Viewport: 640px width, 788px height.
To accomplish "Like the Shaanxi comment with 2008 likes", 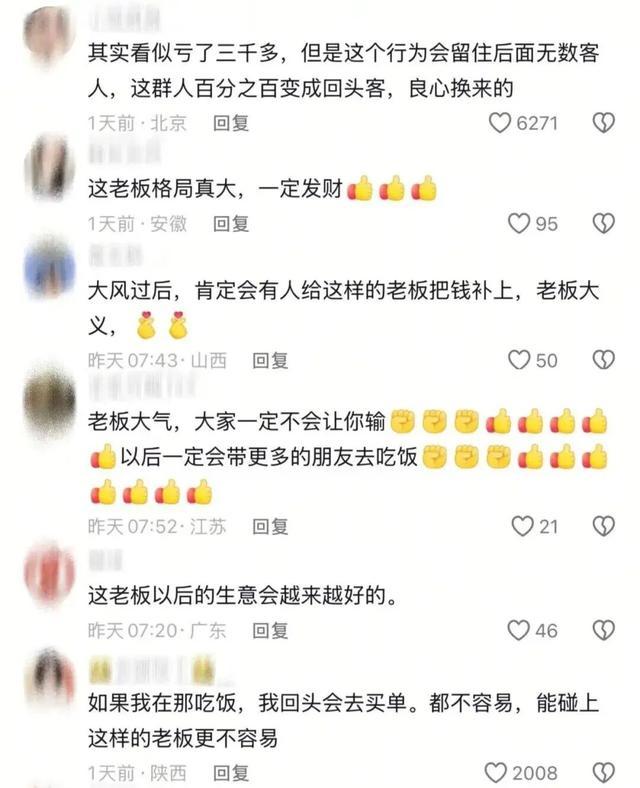I will (496, 772).
